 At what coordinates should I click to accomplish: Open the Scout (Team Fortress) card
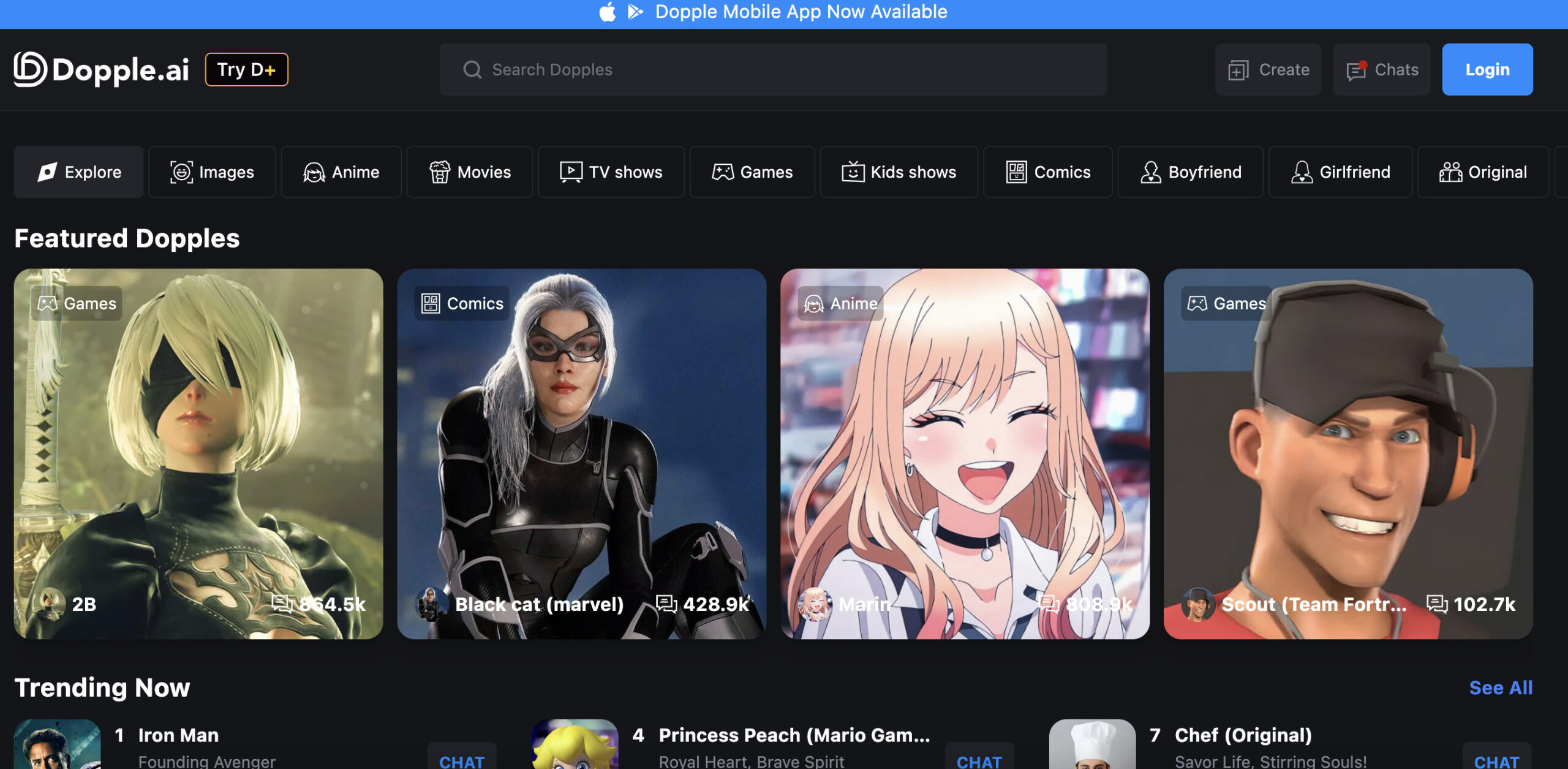click(x=1347, y=453)
